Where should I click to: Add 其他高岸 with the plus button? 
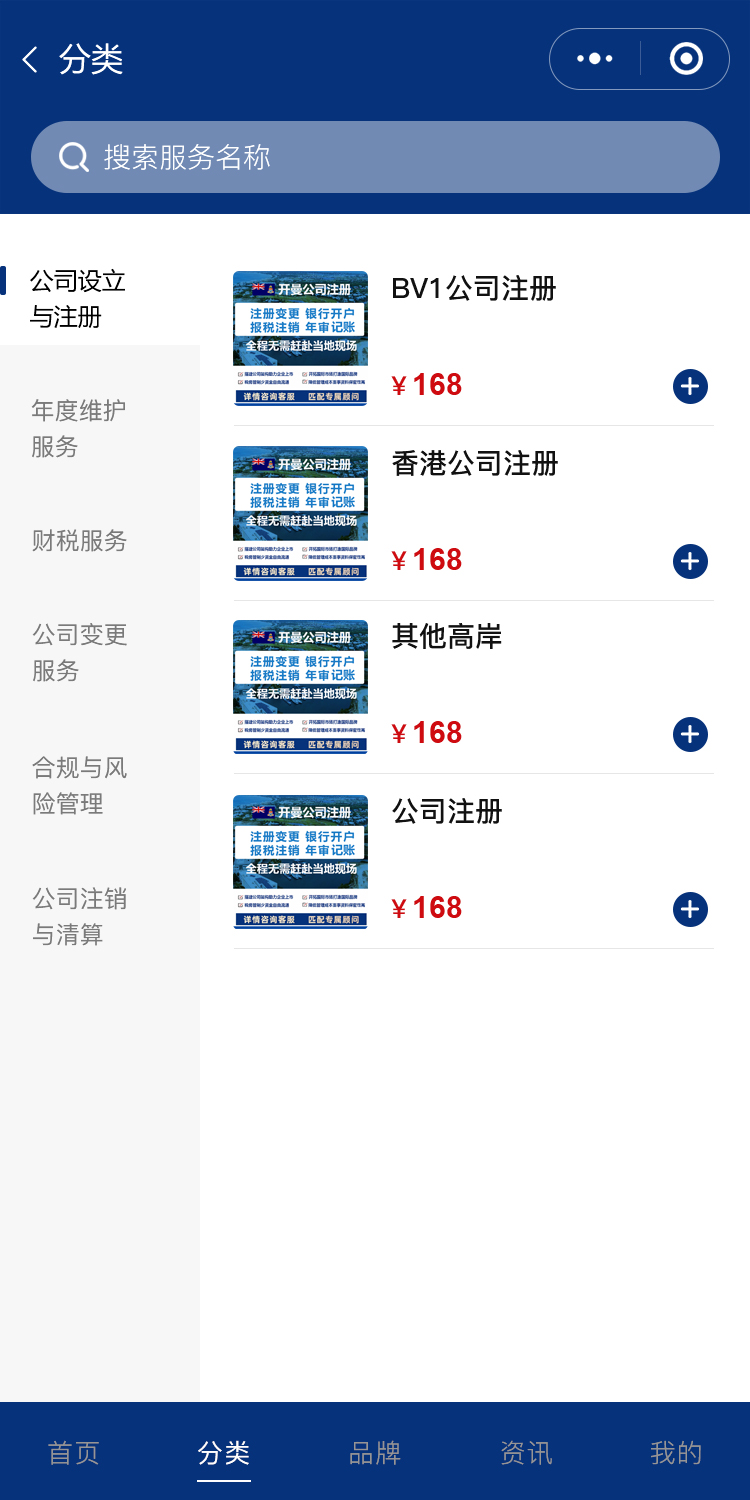click(690, 735)
